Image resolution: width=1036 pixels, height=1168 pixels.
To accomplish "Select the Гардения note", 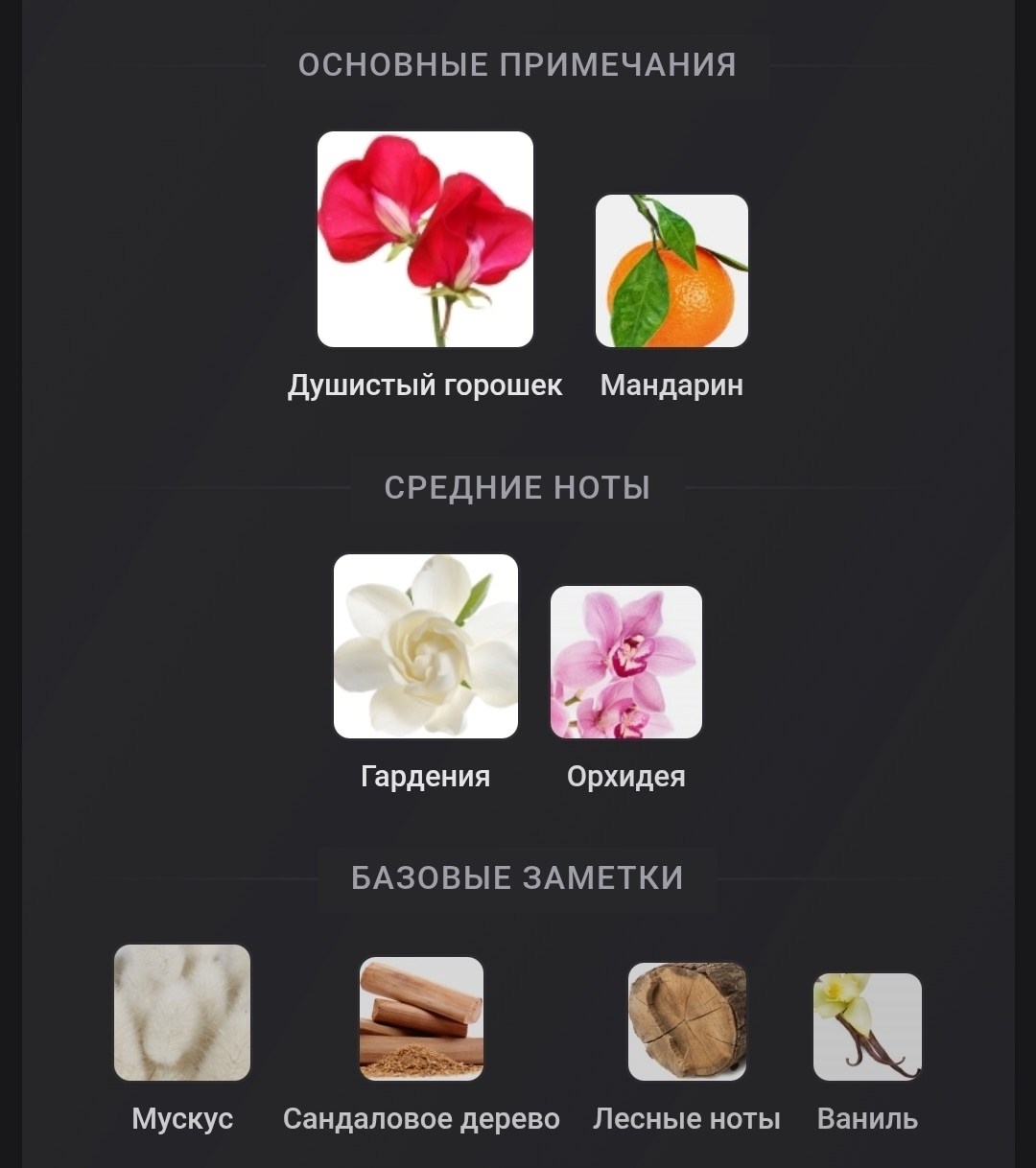I will pos(425,646).
